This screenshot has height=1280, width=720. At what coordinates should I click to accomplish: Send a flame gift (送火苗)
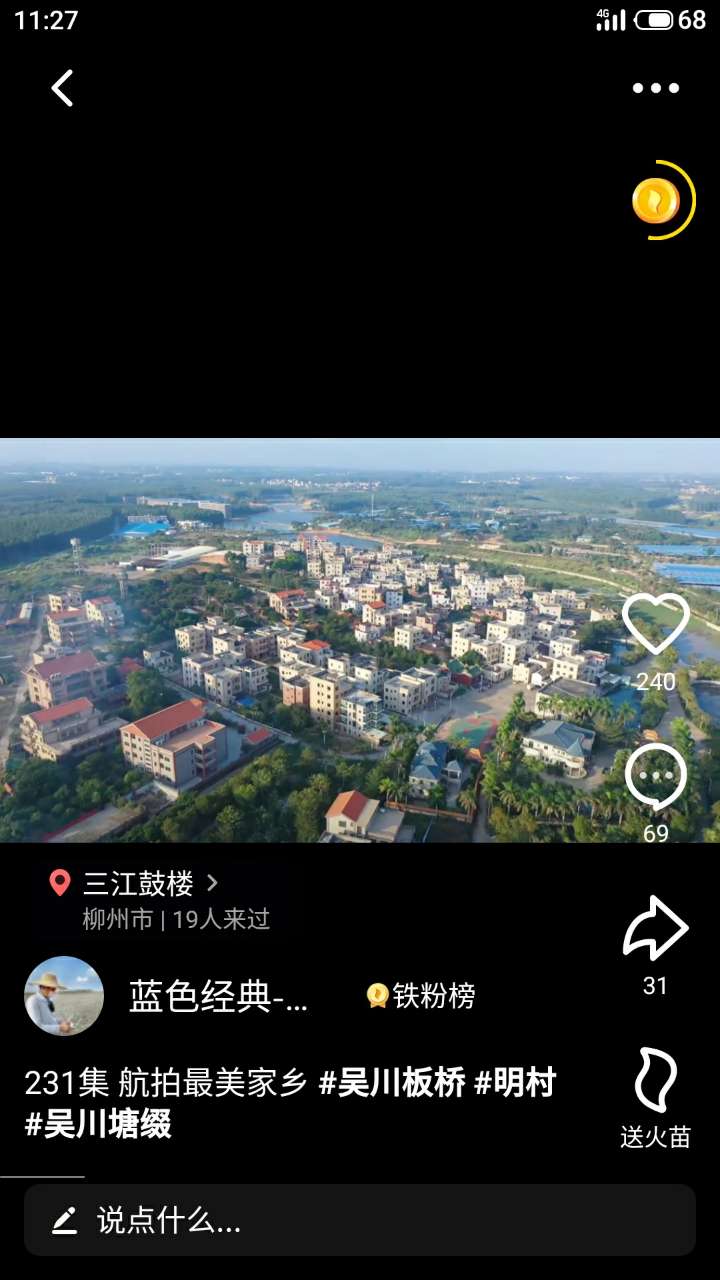coord(656,1082)
